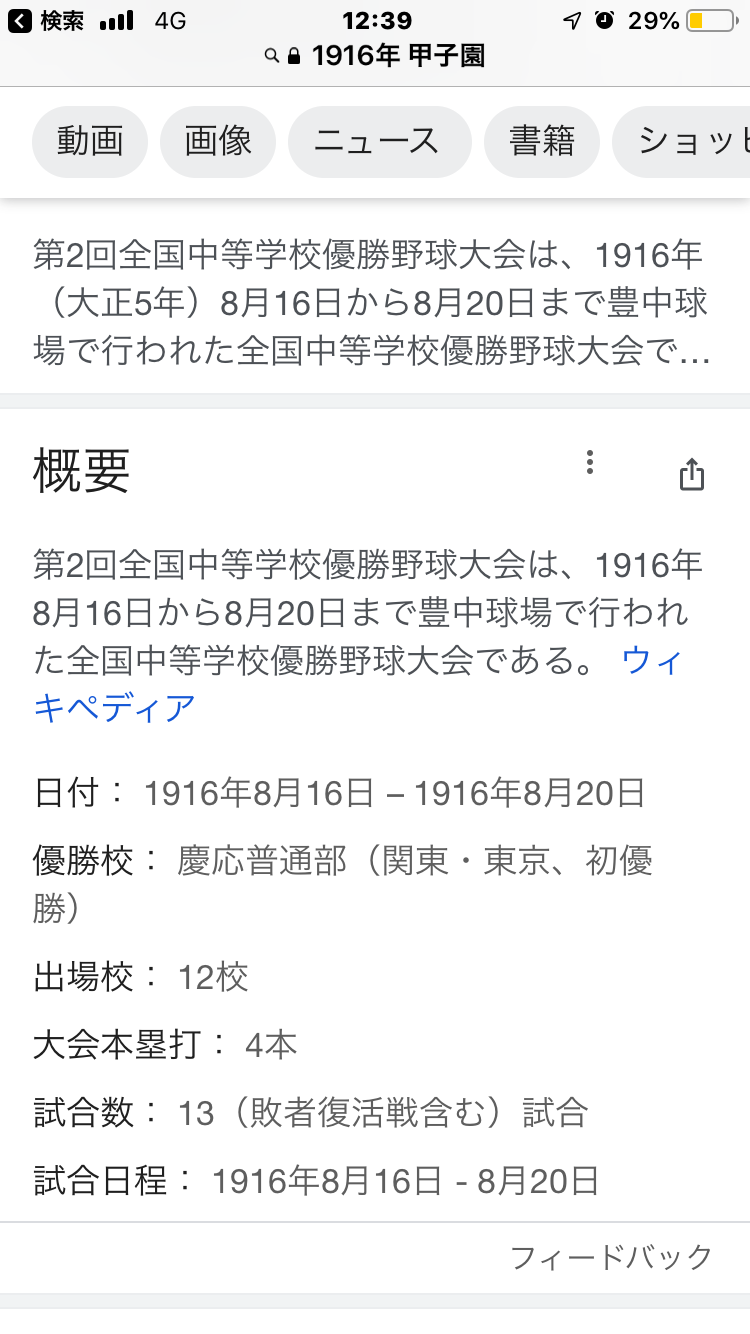The image size is (750, 1334).
Task: Tap the 1916年 甲子園 search field
Action: click(400, 57)
